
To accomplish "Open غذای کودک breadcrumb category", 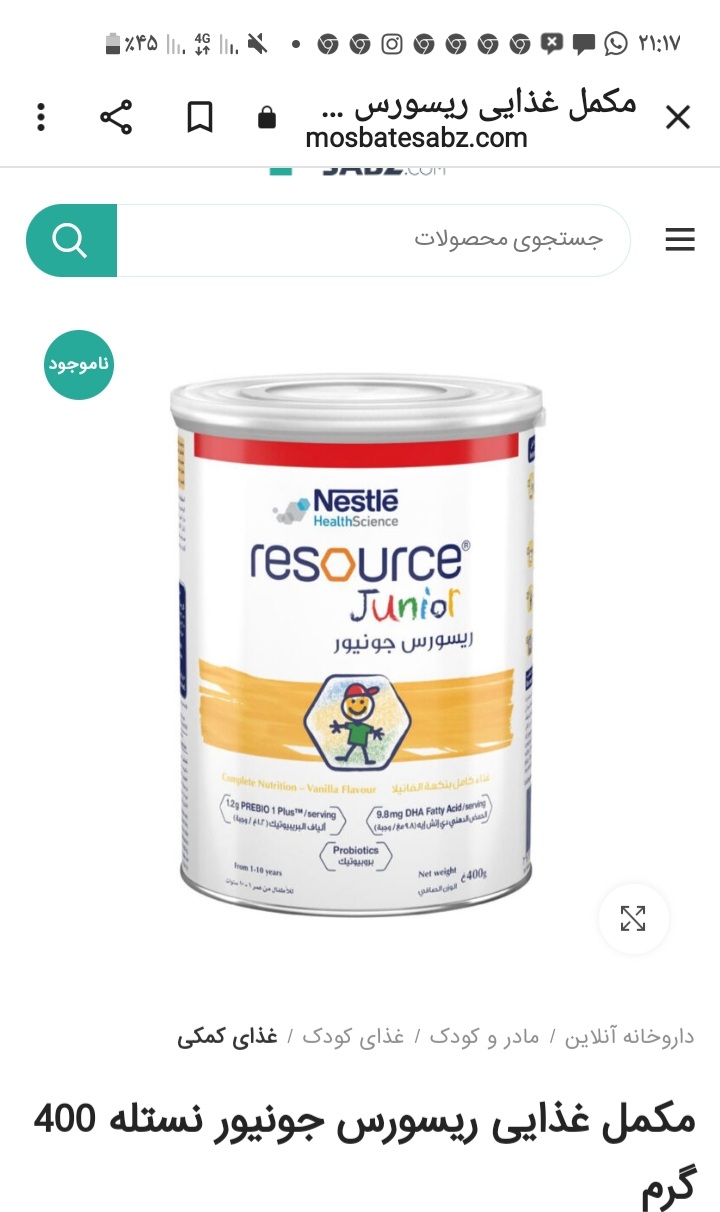I will (353, 1037).
